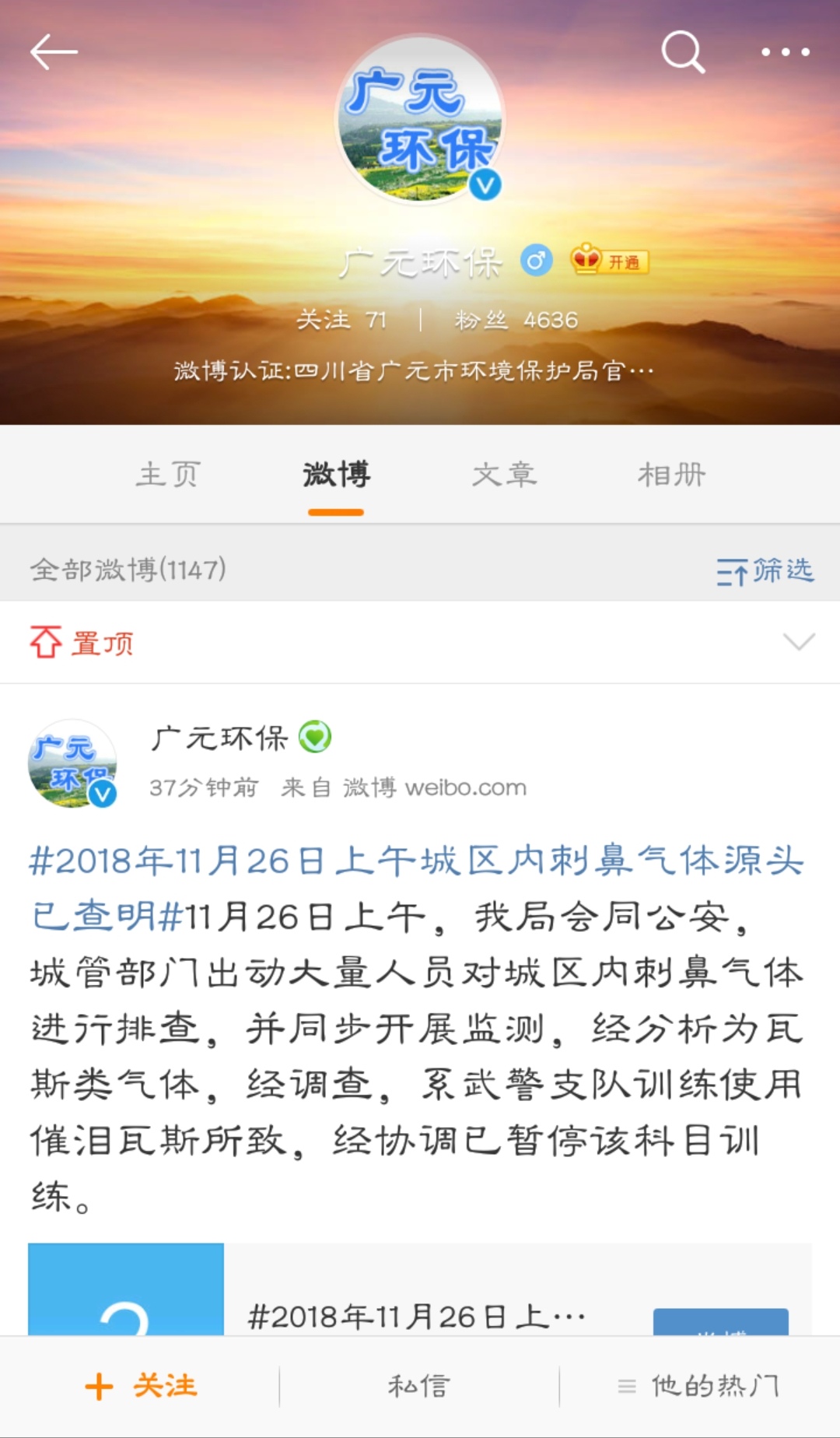Open the three-dot overflow menu
The width and height of the screenshot is (840, 1438).
point(785,52)
